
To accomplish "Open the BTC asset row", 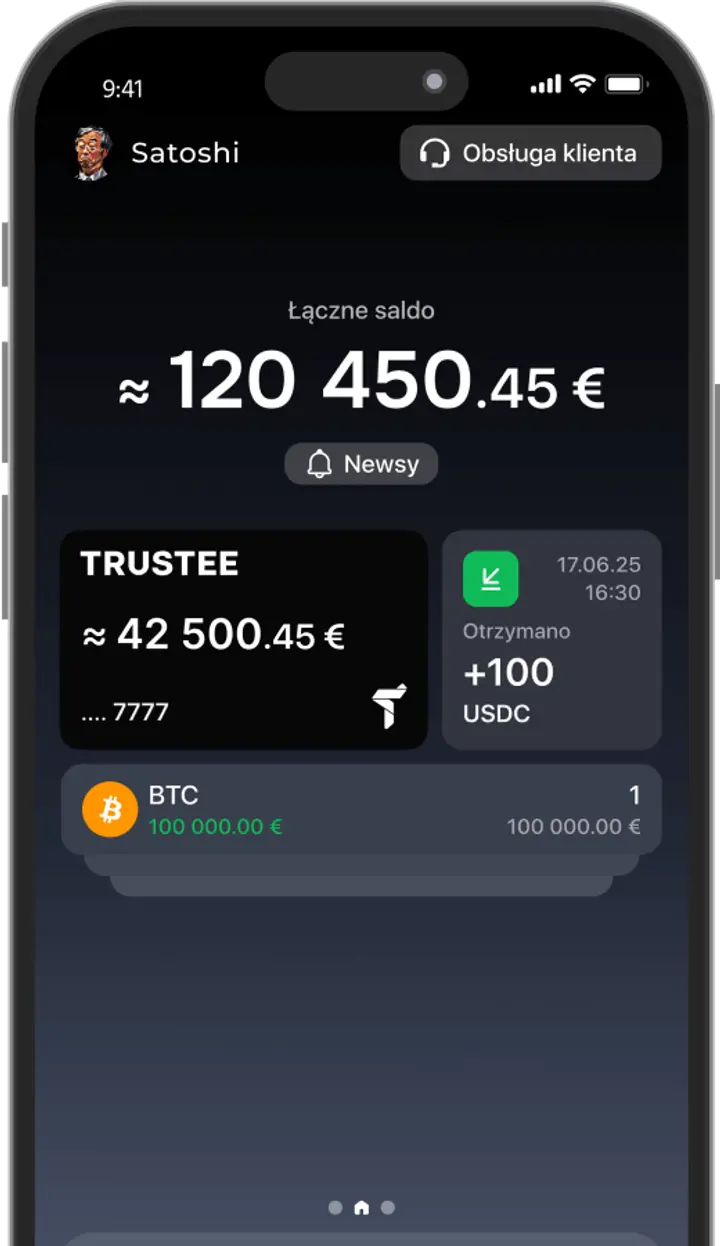I will tap(361, 810).
